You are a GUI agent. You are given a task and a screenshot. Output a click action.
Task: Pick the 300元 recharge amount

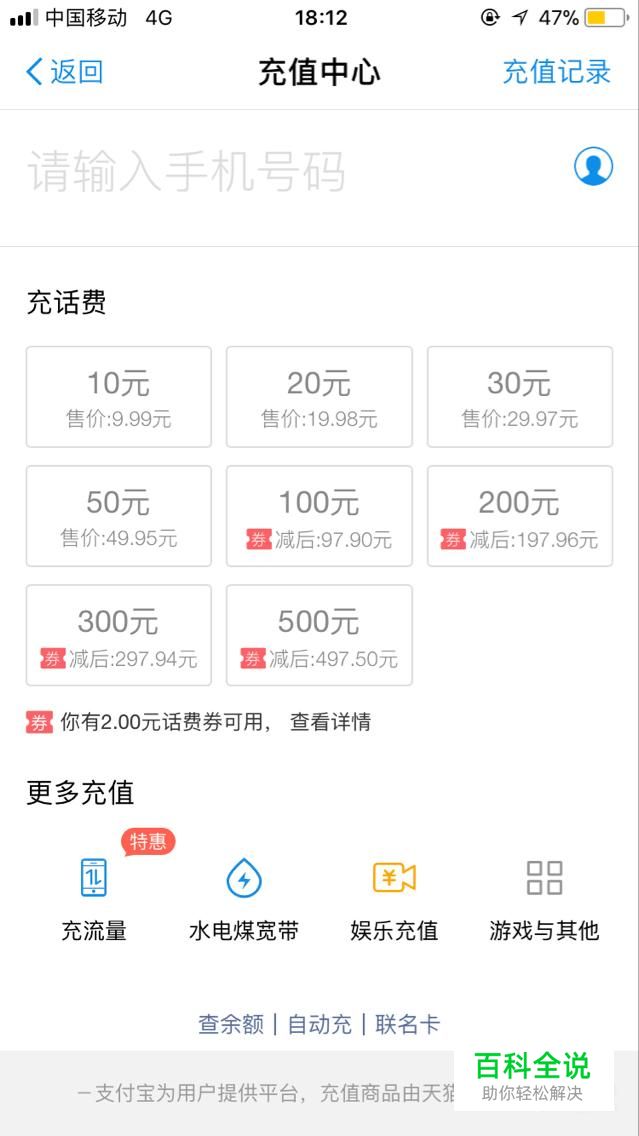pos(119,635)
